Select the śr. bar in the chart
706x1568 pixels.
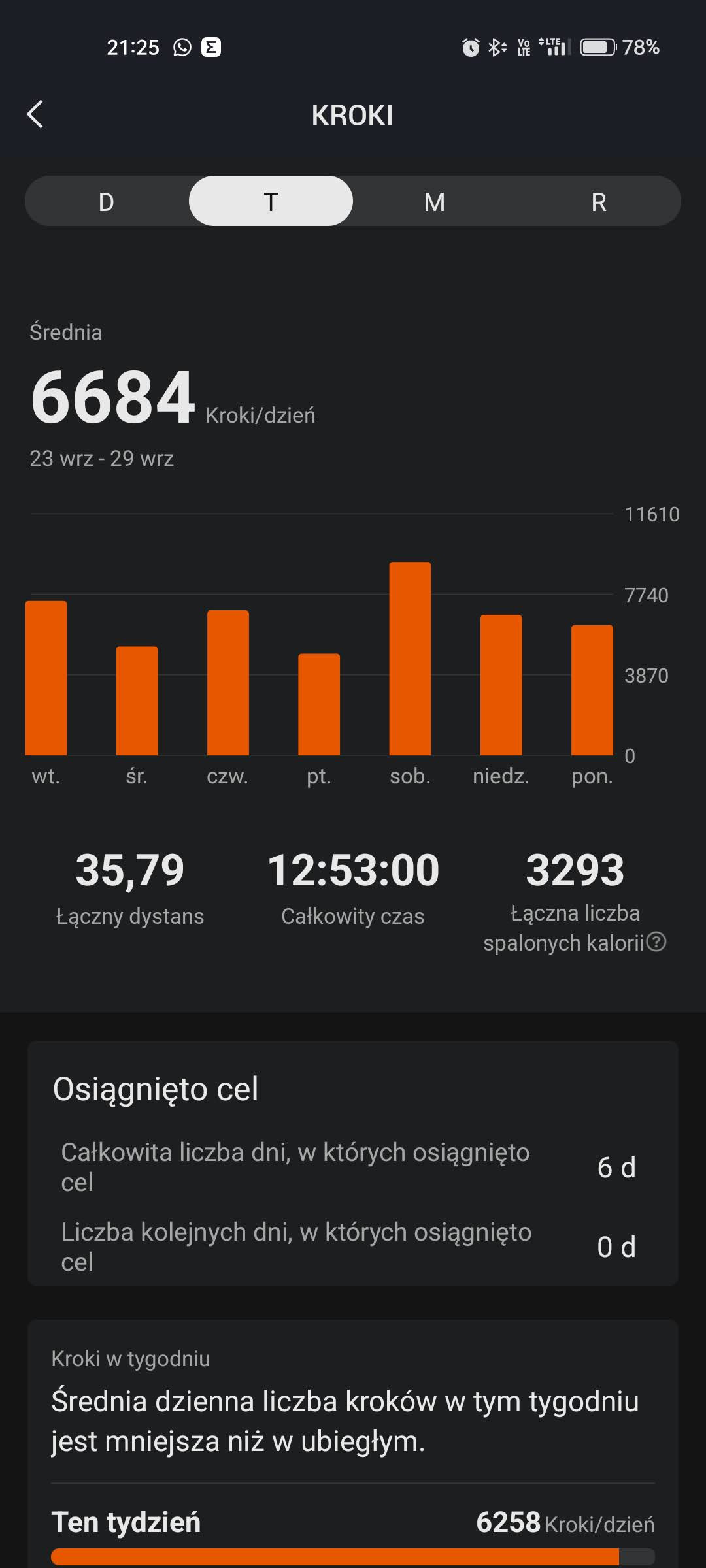[x=137, y=700]
